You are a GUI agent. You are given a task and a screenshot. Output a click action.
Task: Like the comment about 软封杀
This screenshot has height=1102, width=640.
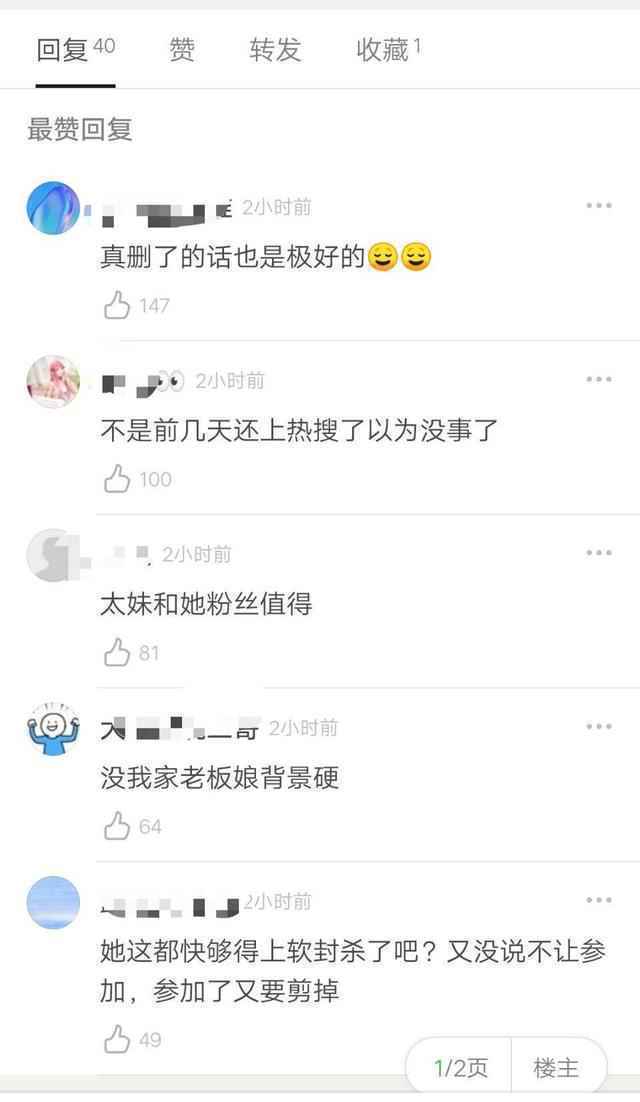pos(118,1040)
